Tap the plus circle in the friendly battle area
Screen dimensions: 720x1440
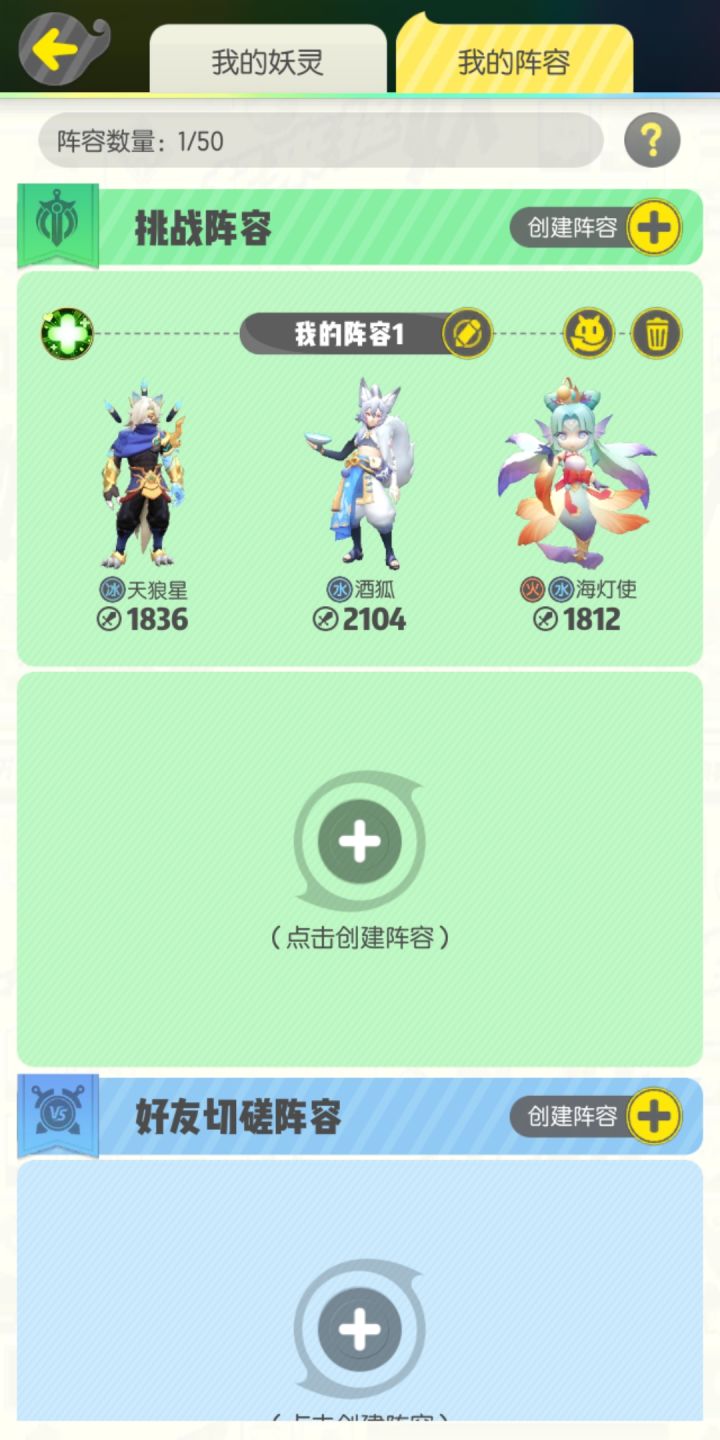click(359, 1332)
